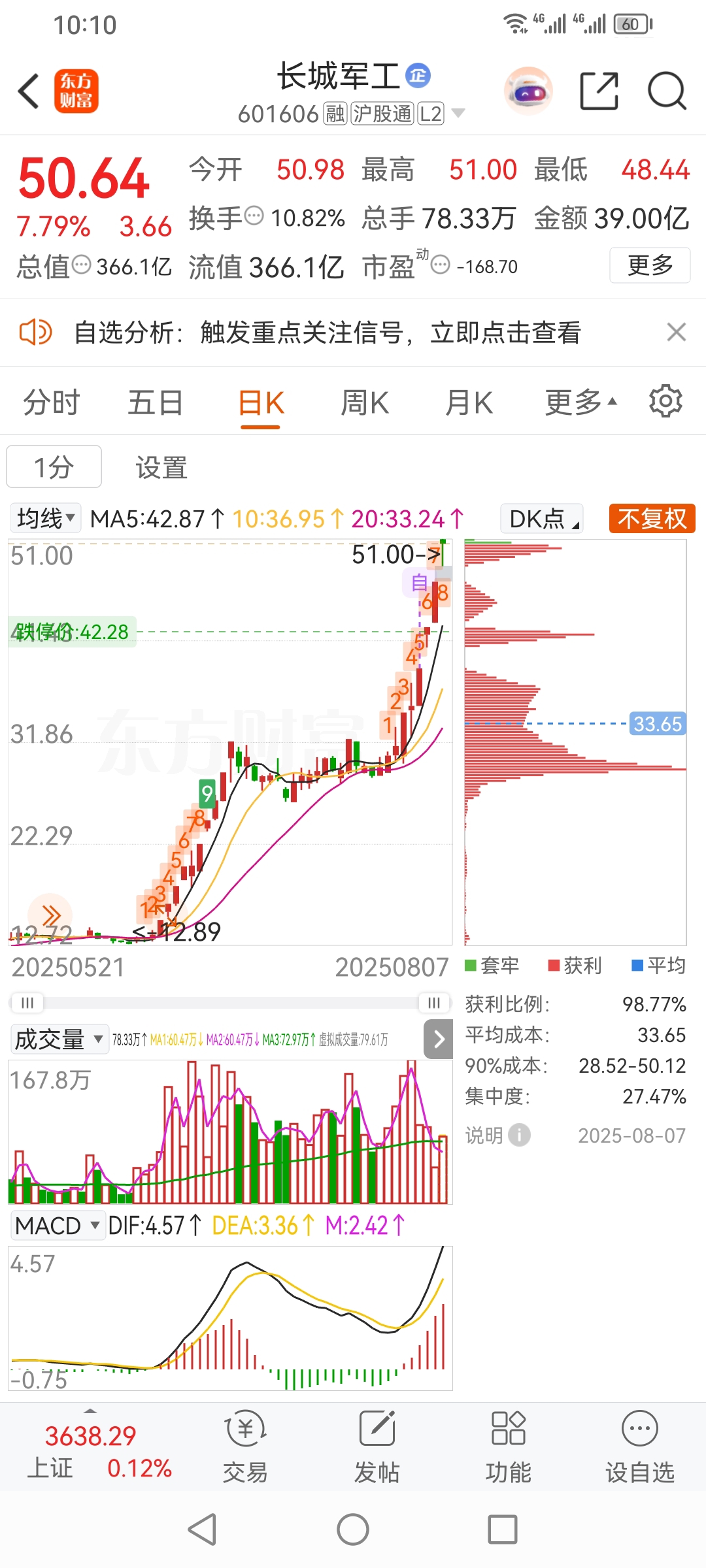The width and height of the screenshot is (706, 1568).
Task: Open the search magnifier icon
Action: pyautogui.click(x=667, y=91)
